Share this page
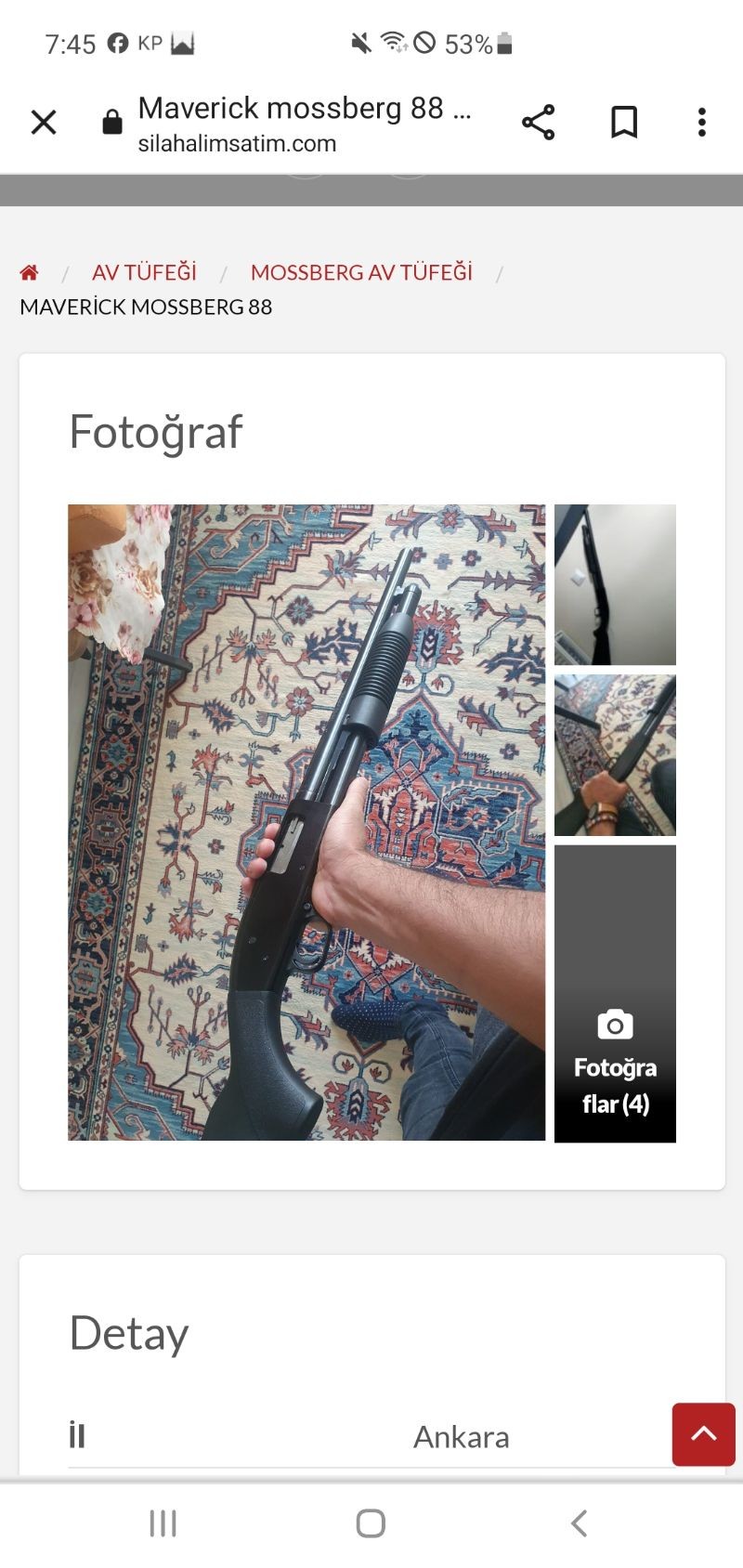 coord(538,123)
